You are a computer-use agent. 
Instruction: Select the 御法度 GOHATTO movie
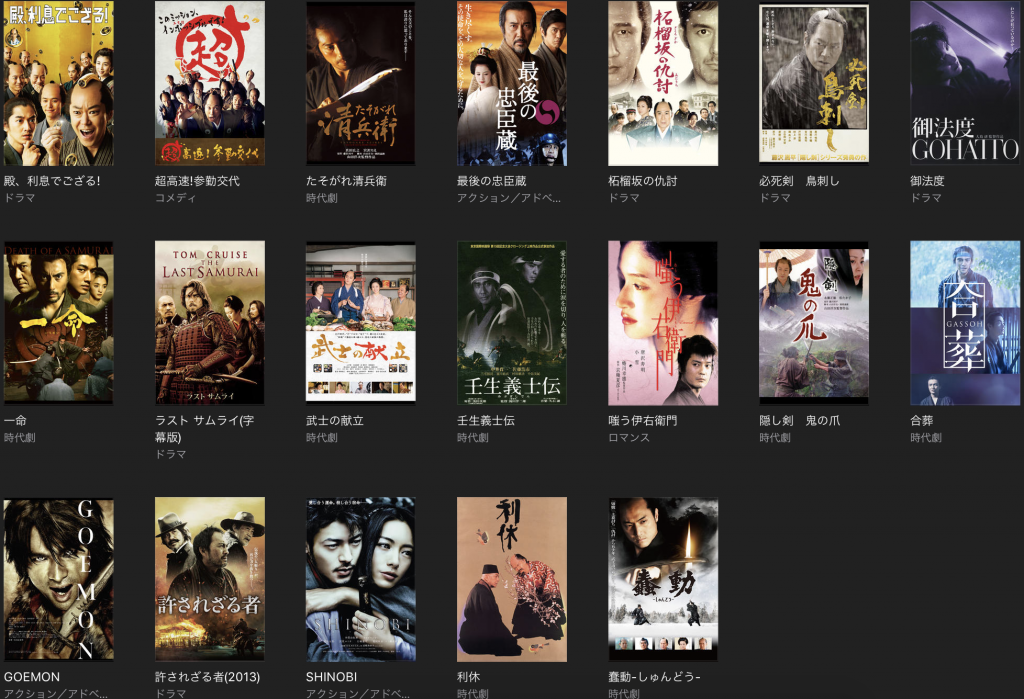(965, 84)
